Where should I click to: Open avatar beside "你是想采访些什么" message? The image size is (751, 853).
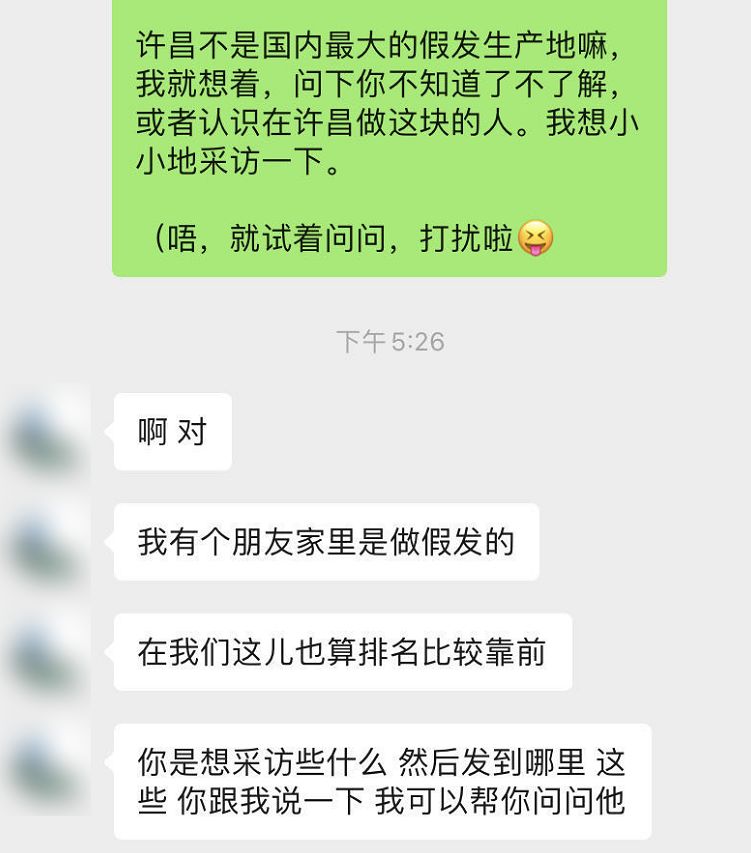[46, 765]
